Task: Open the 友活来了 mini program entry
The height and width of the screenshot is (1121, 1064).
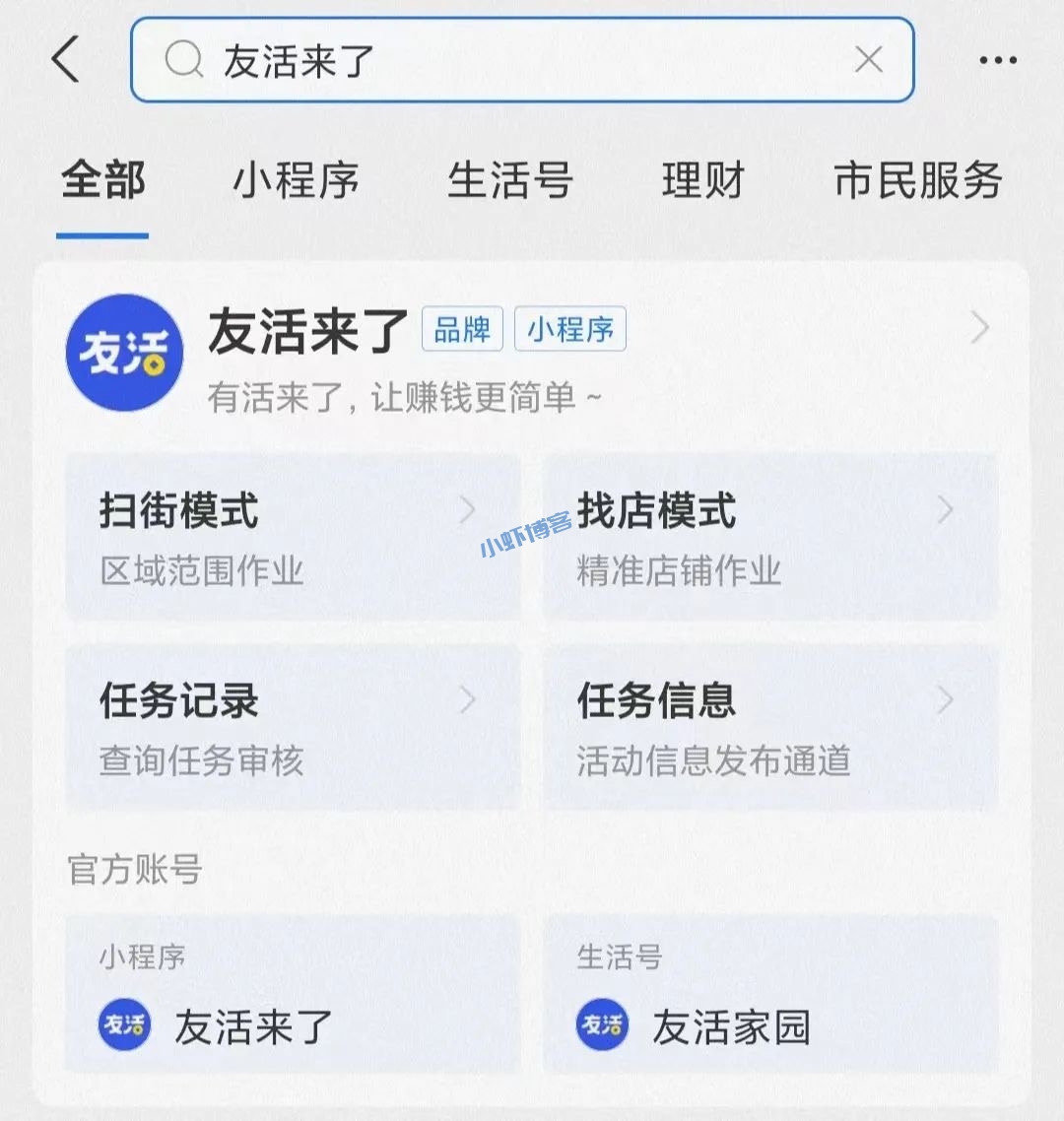Action: point(251,1024)
